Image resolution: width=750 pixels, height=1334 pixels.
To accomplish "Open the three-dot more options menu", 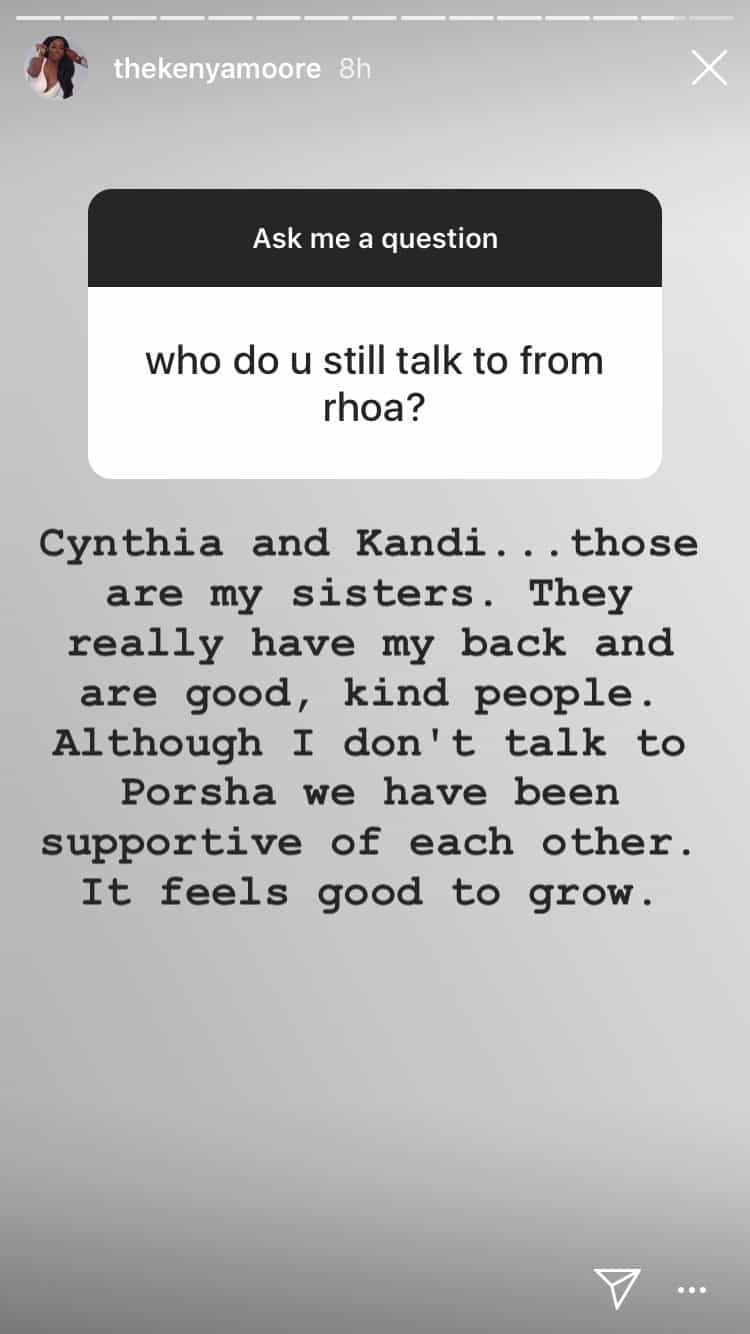I will click(x=692, y=1291).
